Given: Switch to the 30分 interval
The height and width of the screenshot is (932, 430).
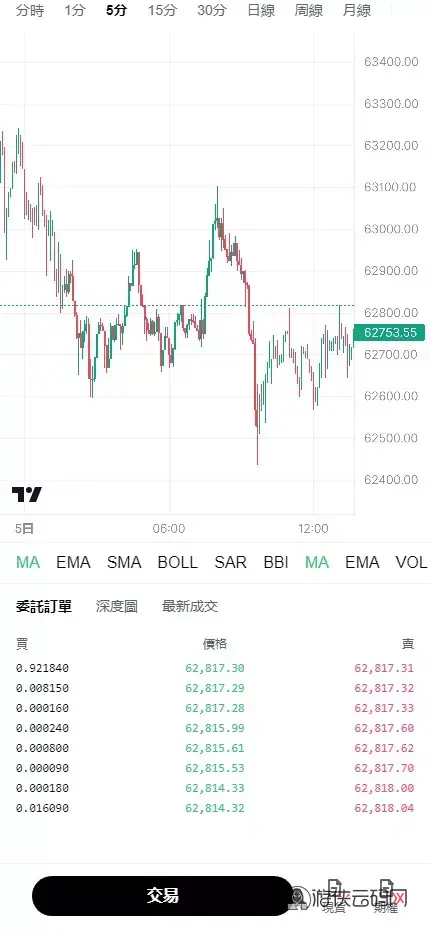Looking at the screenshot, I should (x=212, y=10).
